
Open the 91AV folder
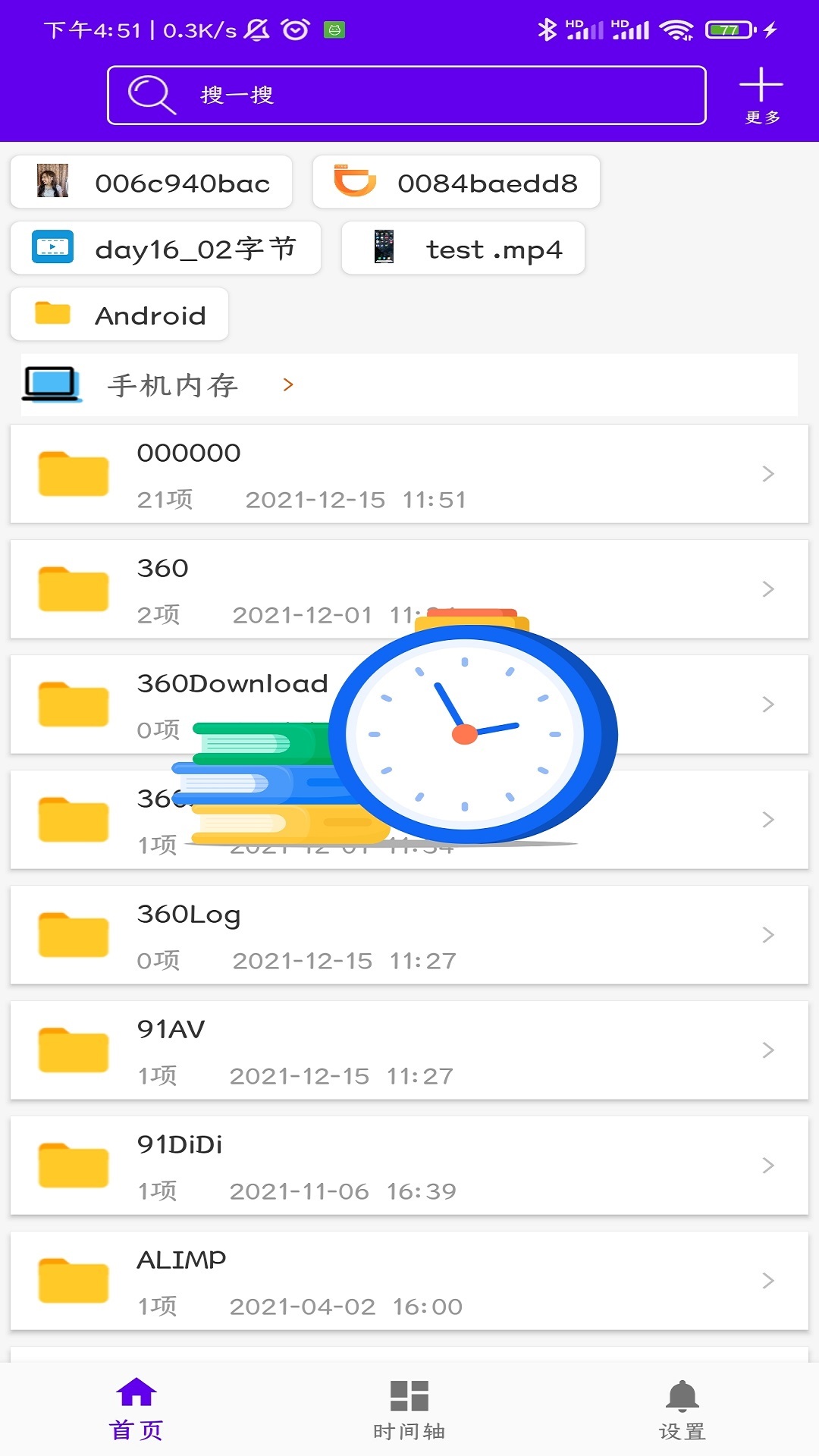[409, 1051]
